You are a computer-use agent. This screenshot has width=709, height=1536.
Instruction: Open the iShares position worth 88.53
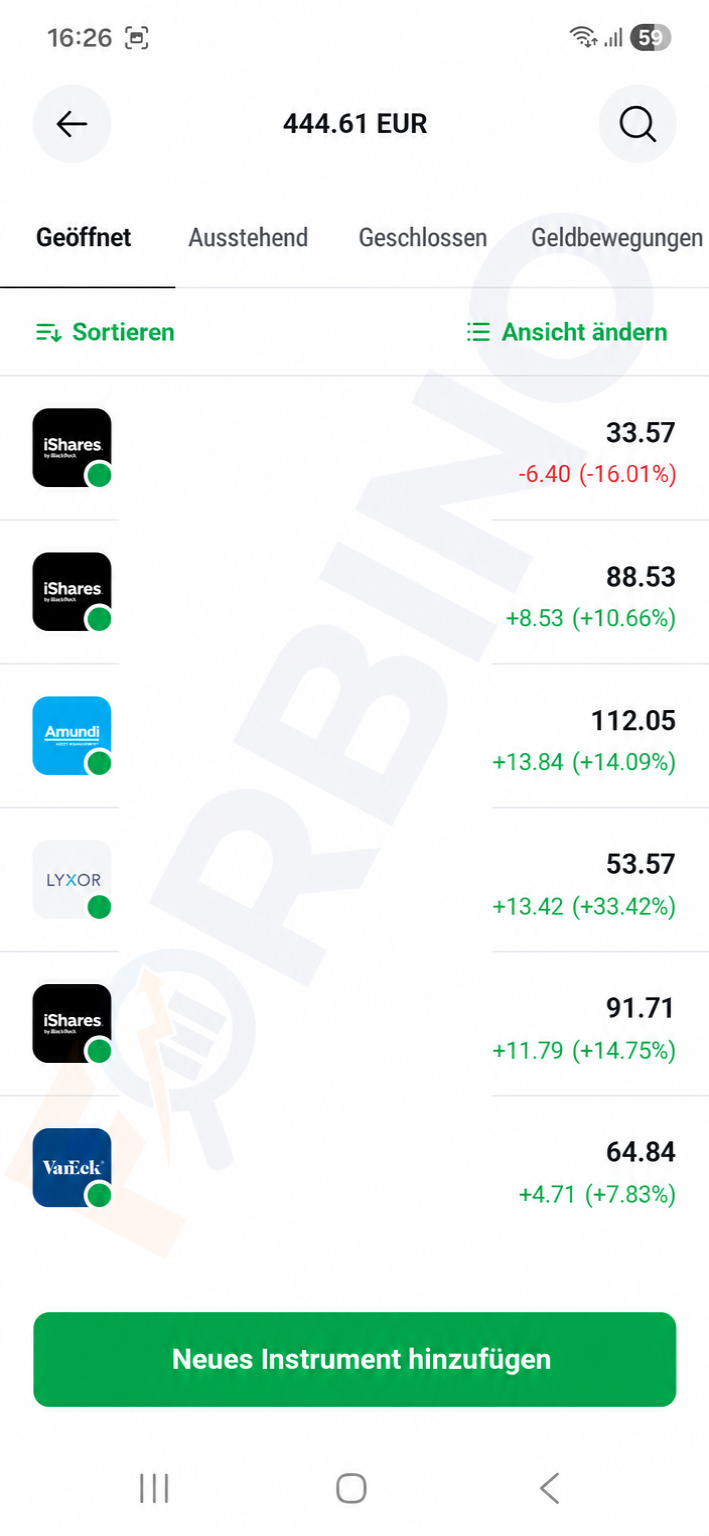(354, 592)
